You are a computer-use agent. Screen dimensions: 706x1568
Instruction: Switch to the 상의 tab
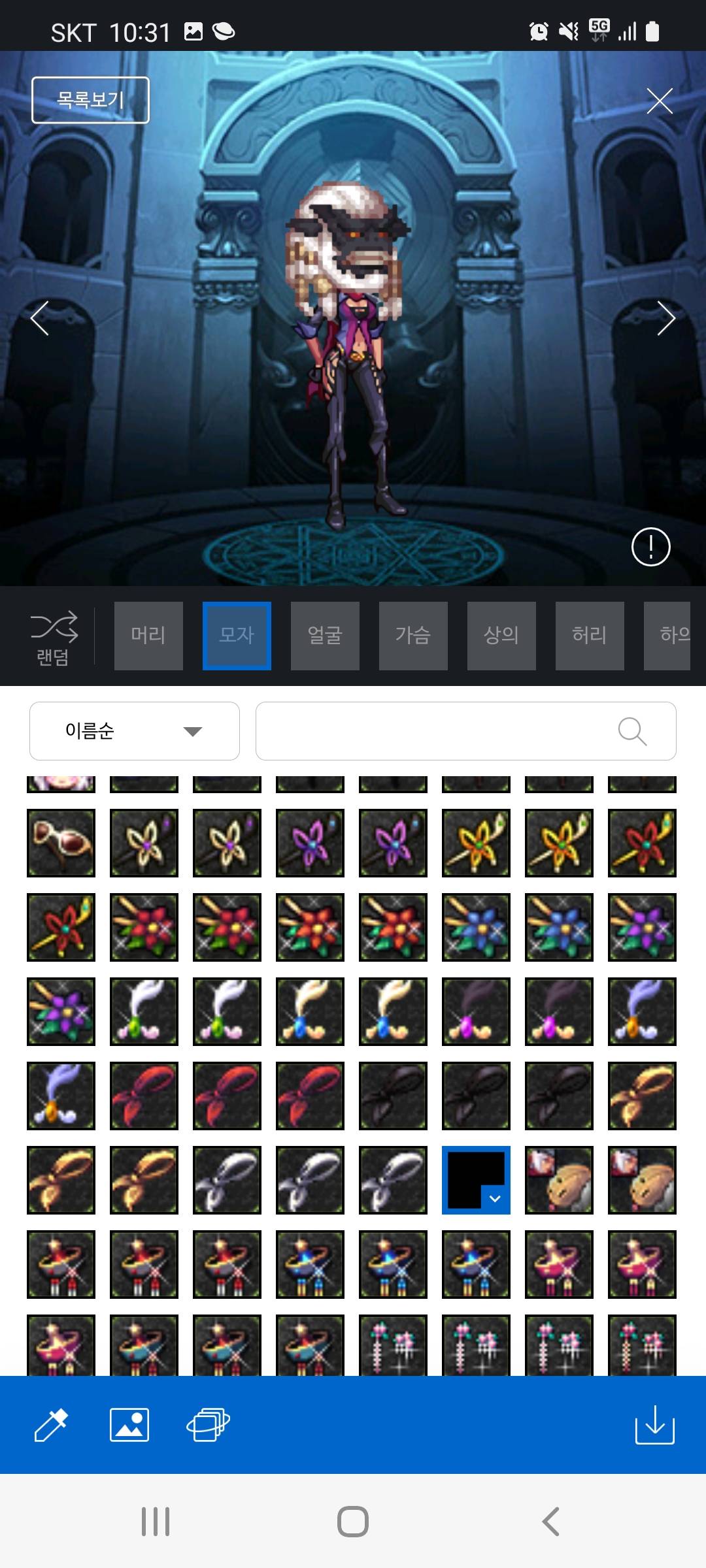click(x=501, y=635)
